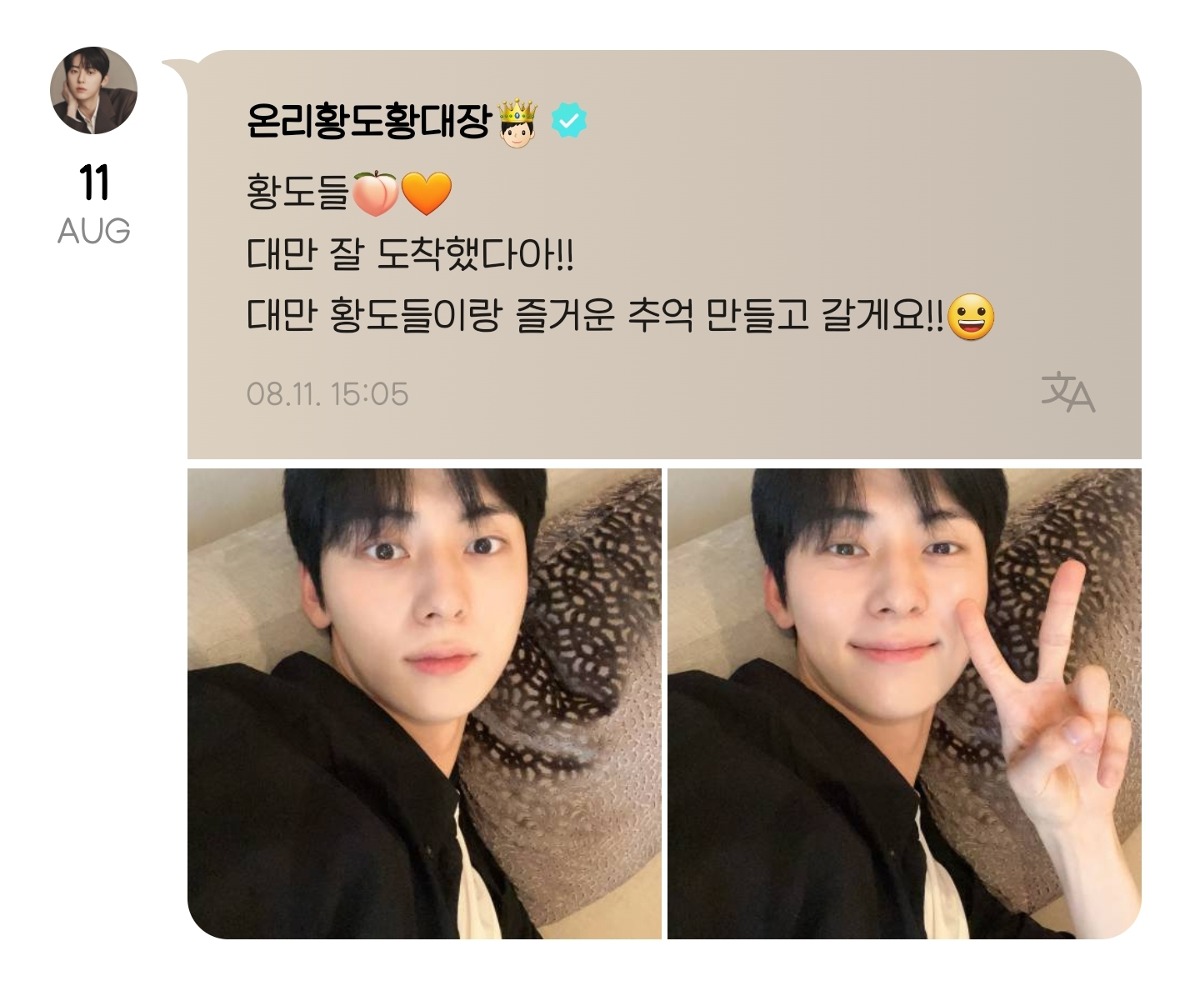1200x1001 pixels.
Task: Open the first attached selfie photo
Action: 424,703
